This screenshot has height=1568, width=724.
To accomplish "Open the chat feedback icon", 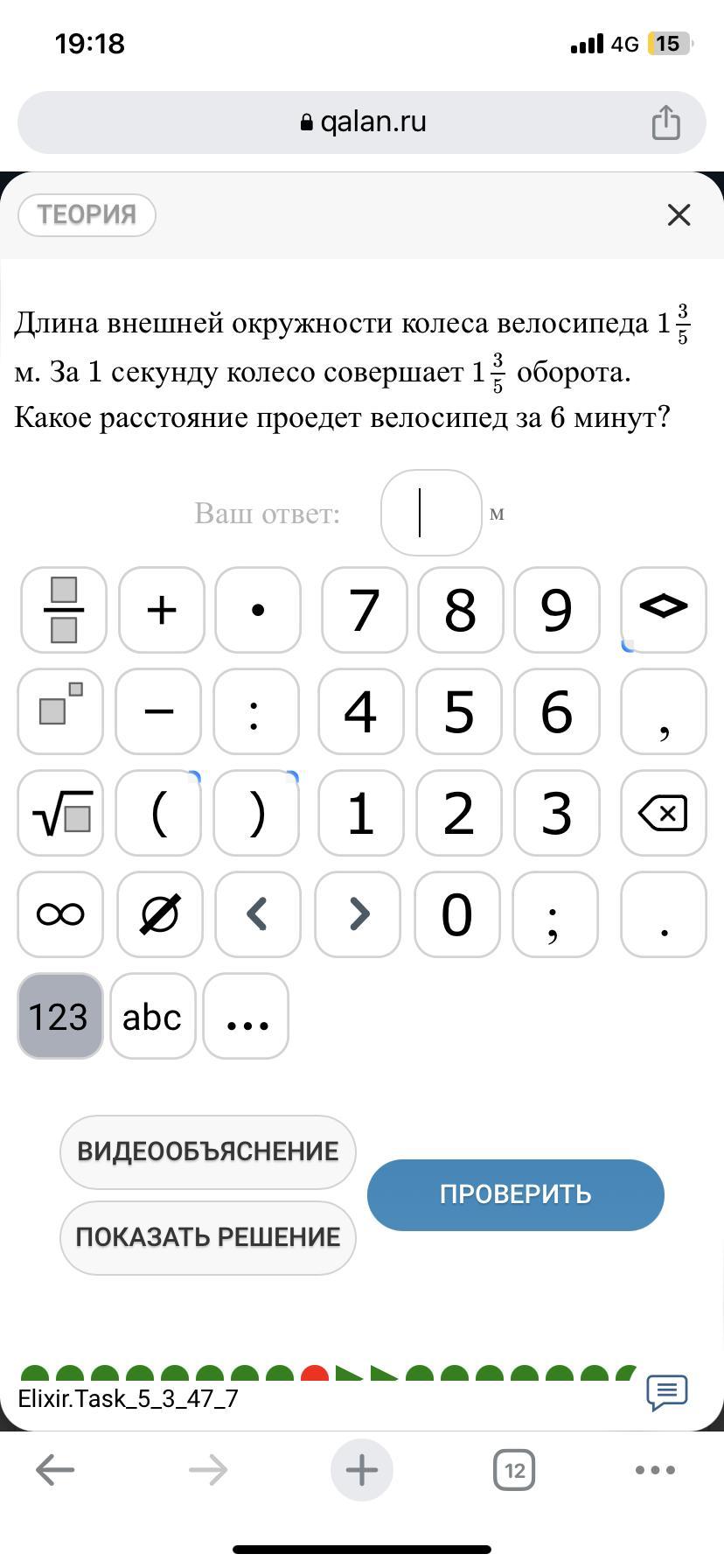I will 667,1392.
